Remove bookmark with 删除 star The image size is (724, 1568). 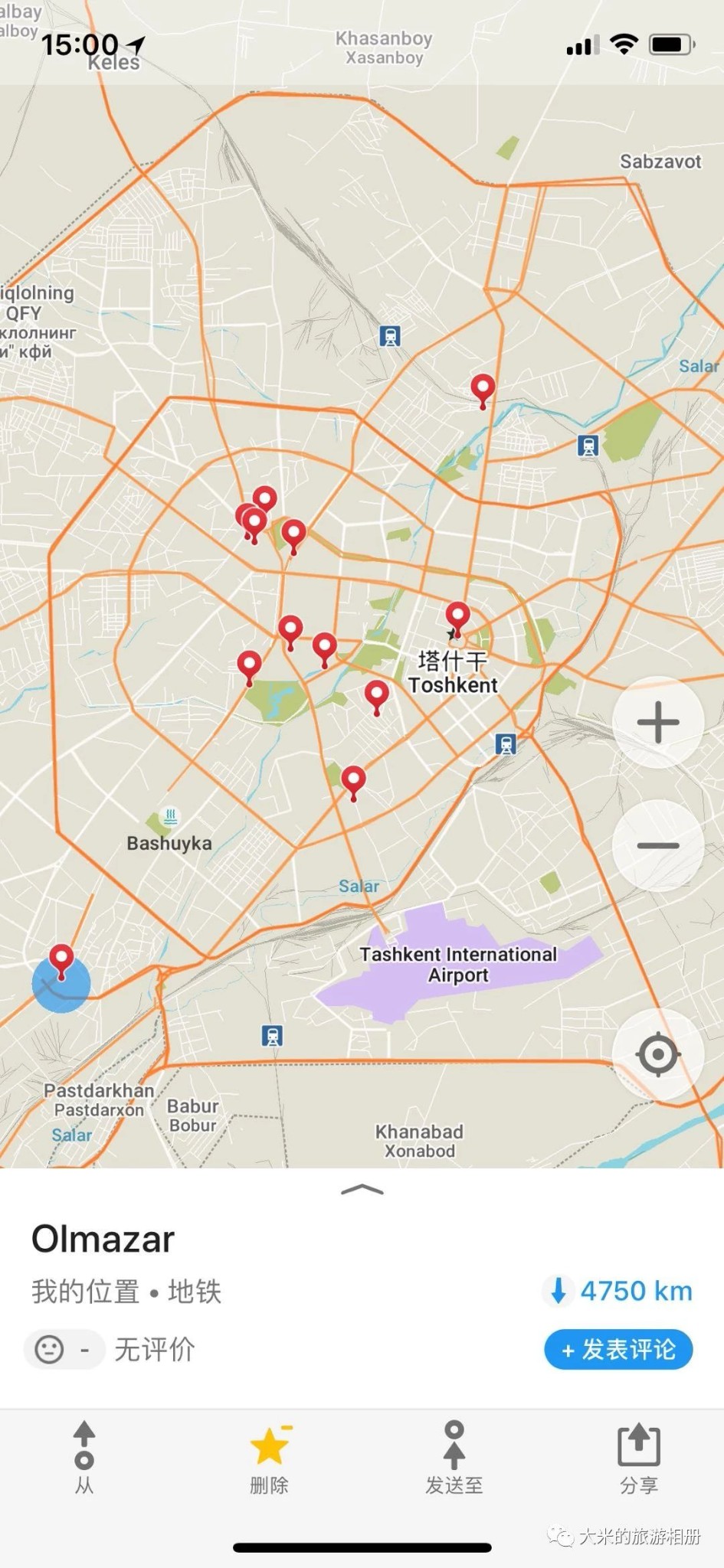(270, 1458)
